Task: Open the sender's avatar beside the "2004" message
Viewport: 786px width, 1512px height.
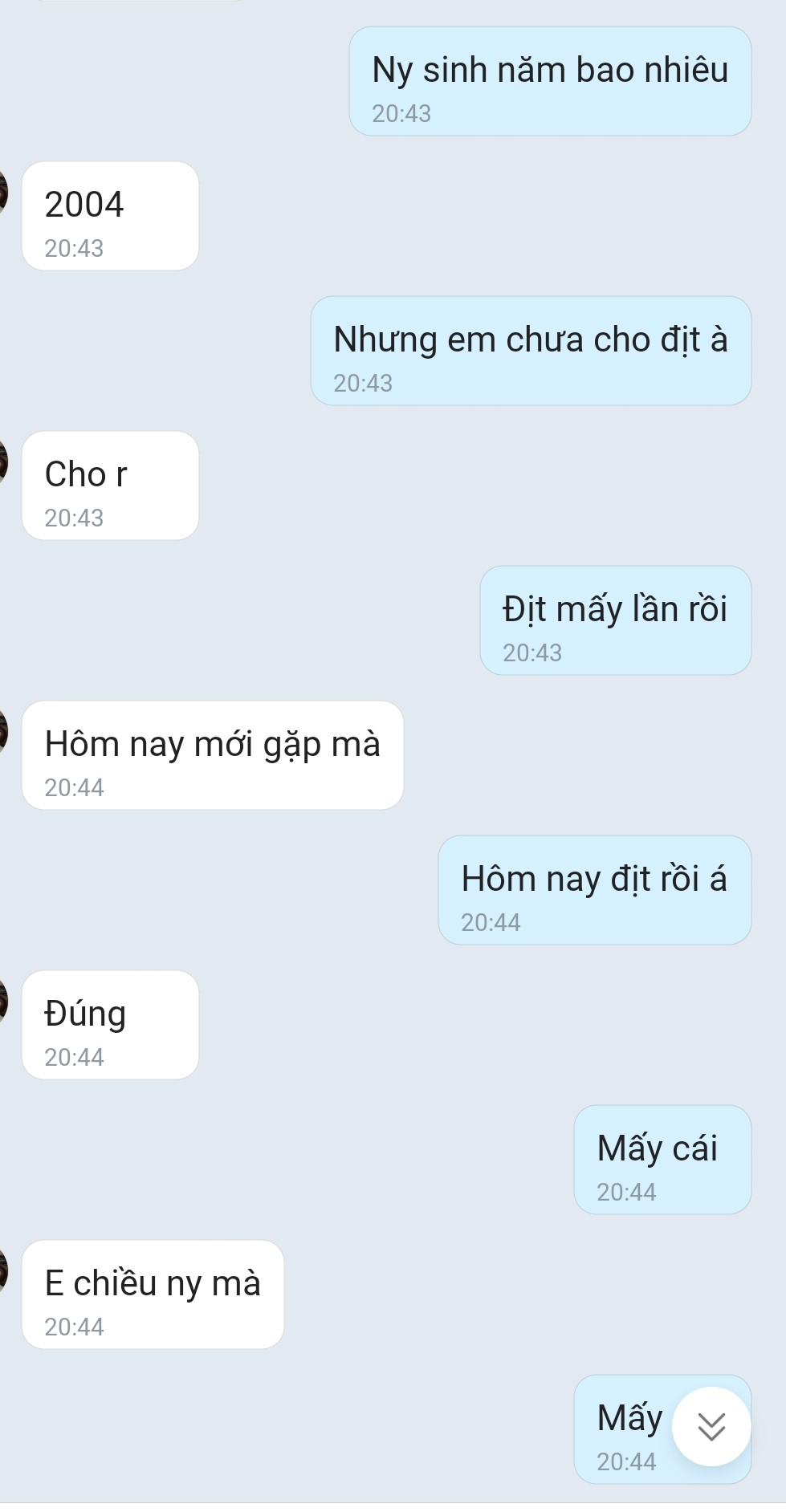Action: 3,192
